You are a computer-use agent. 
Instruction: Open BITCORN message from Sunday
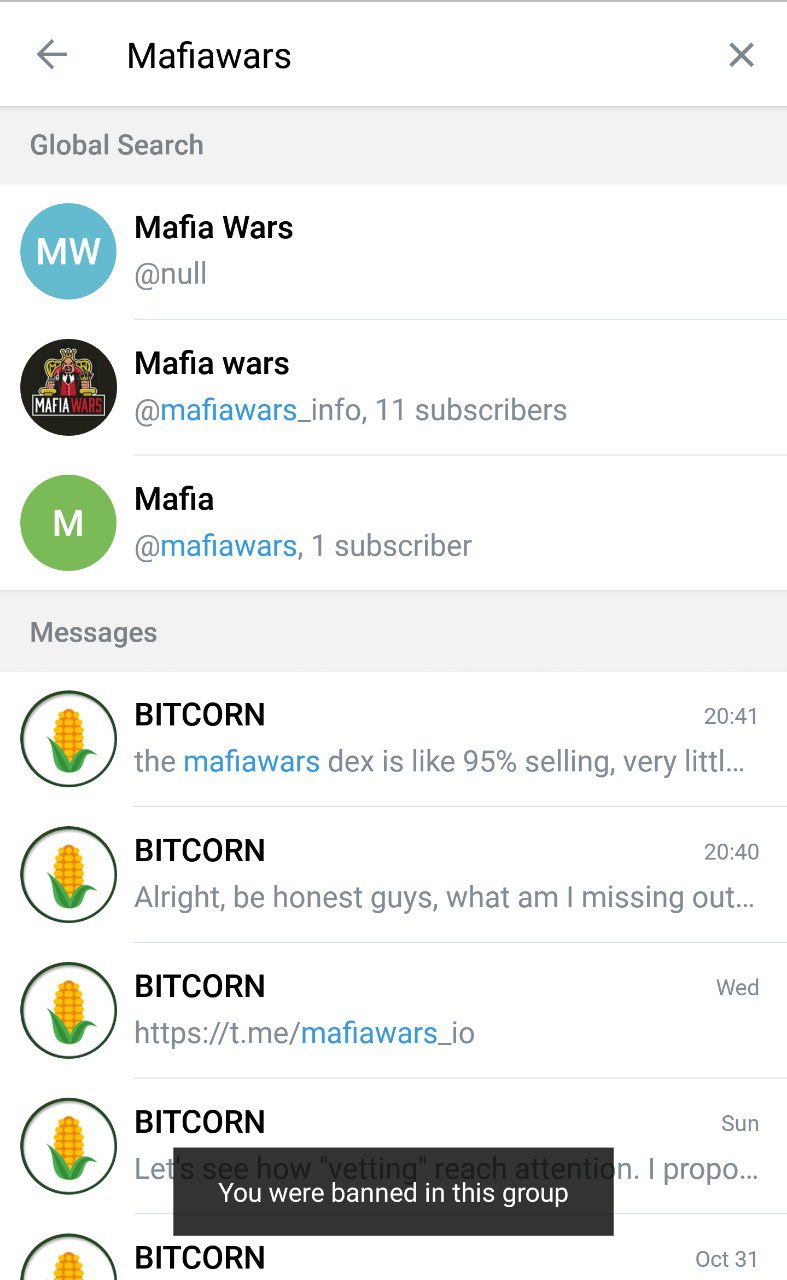[393, 1147]
